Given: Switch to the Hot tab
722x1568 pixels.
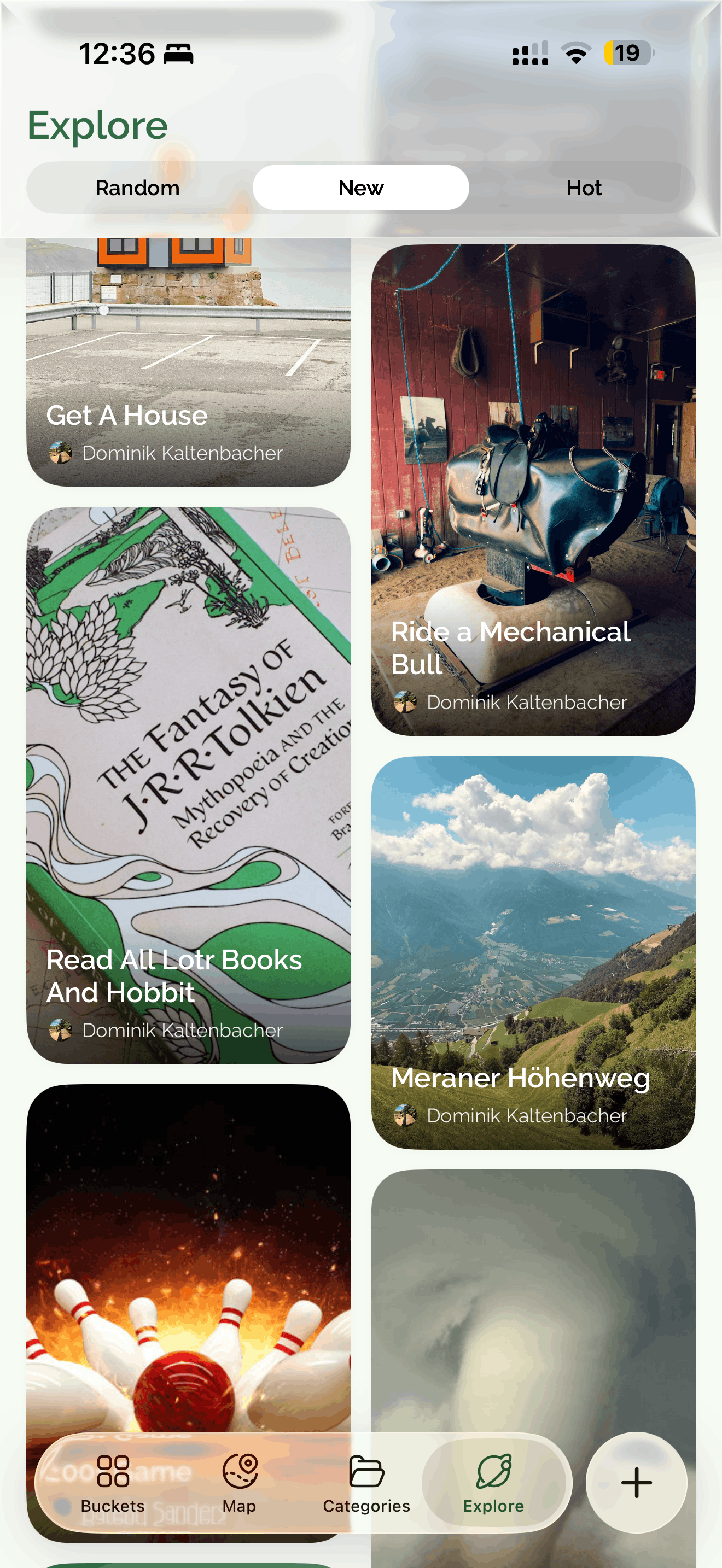Looking at the screenshot, I should click(583, 188).
